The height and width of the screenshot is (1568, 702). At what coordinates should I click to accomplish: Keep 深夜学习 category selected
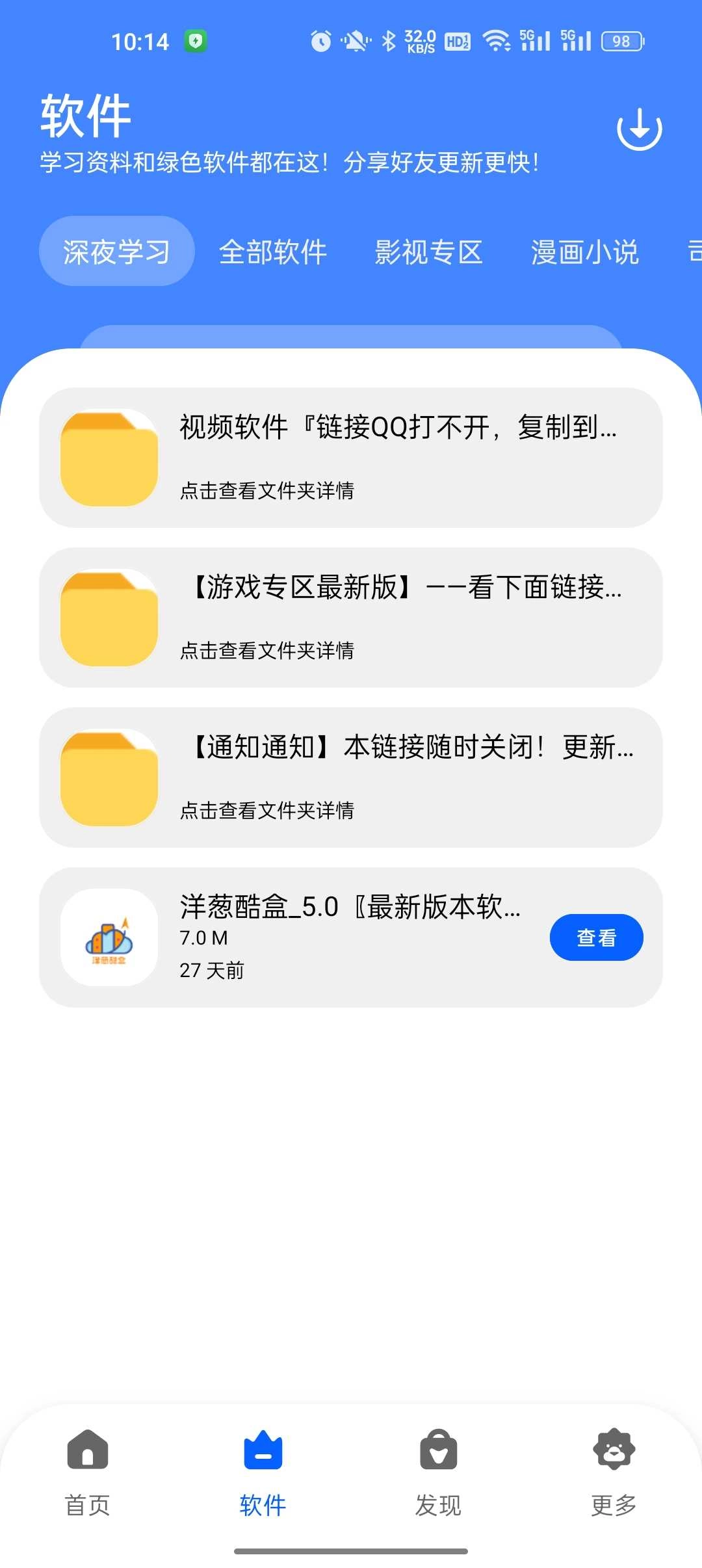tap(116, 252)
